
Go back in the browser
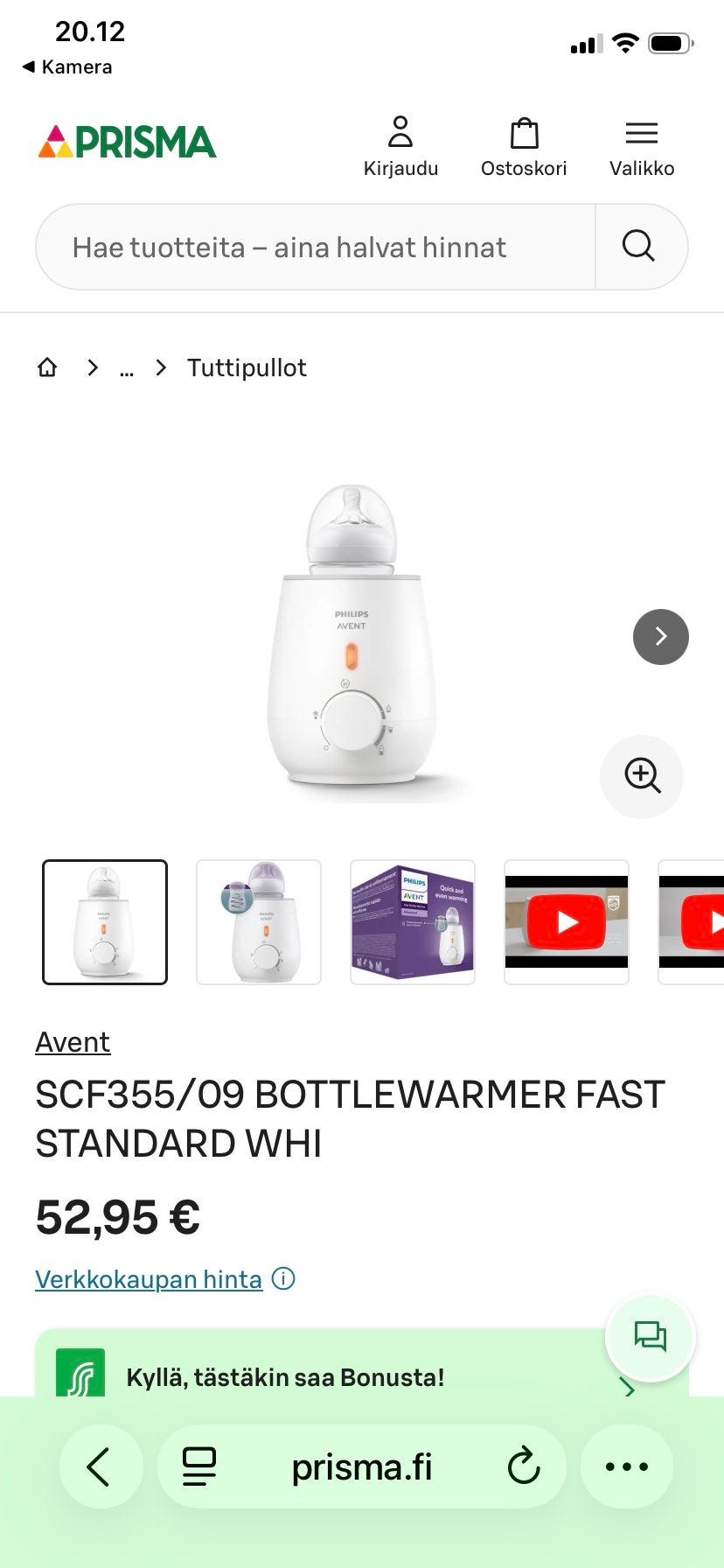click(101, 1466)
